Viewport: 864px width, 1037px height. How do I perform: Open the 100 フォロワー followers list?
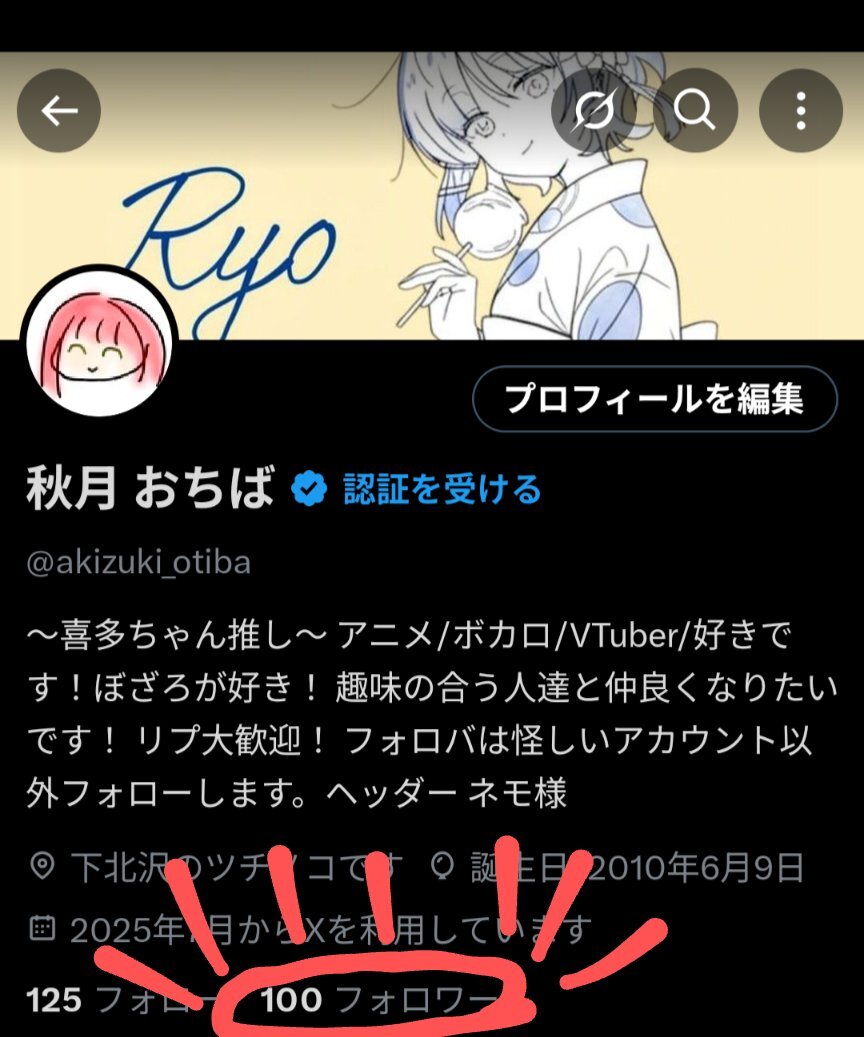pos(378,999)
